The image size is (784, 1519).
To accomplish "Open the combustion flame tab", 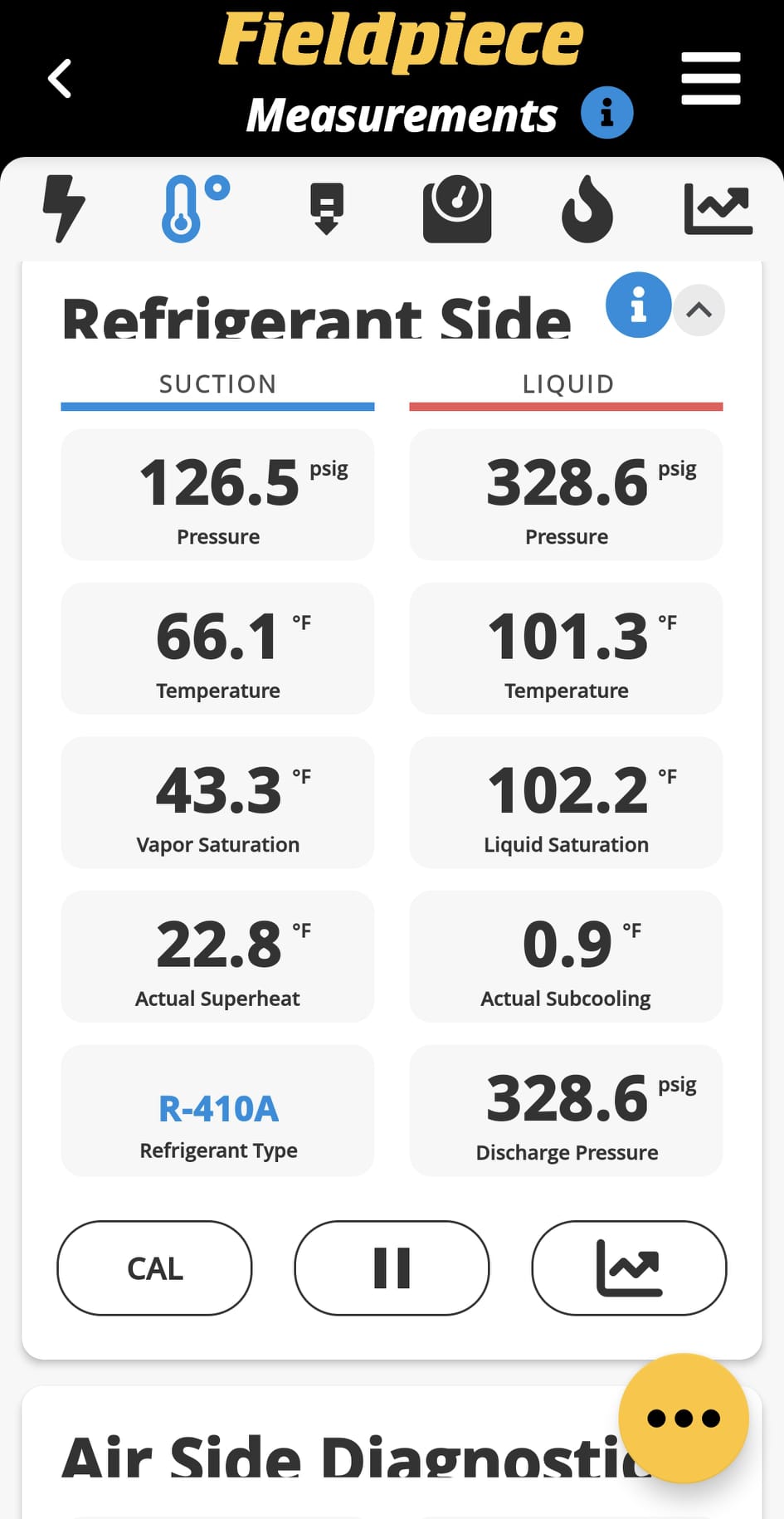I will pos(587,208).
